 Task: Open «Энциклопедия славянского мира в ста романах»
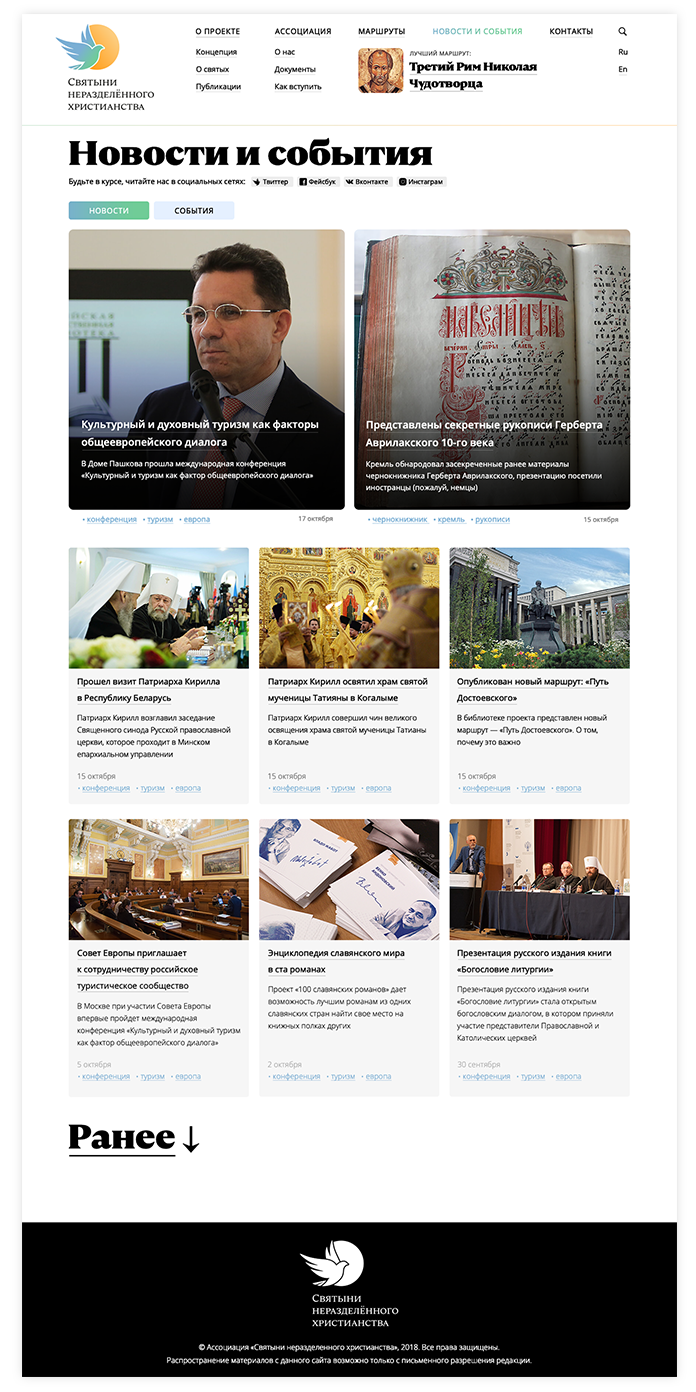coord(336,961)
